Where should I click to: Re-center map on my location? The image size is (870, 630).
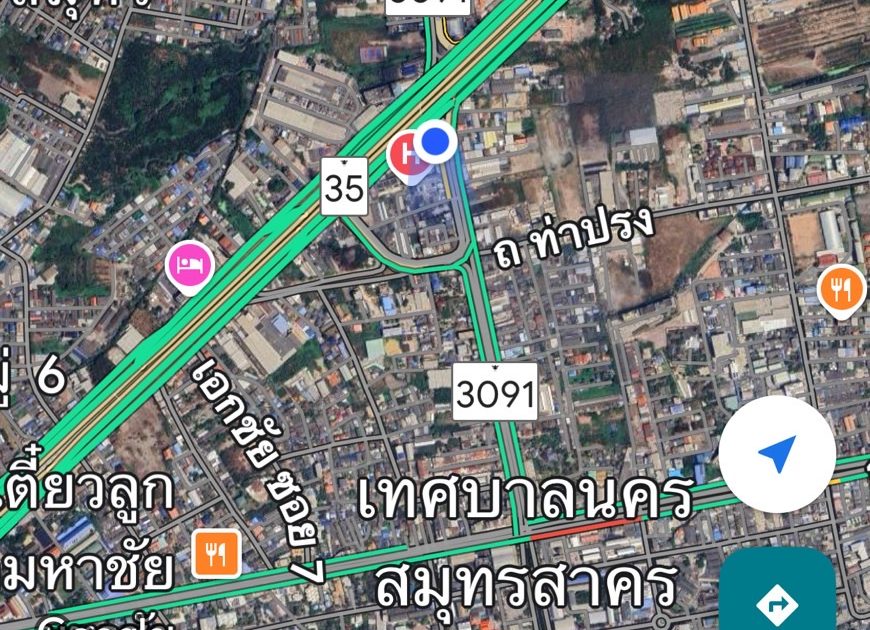[777, 455]
